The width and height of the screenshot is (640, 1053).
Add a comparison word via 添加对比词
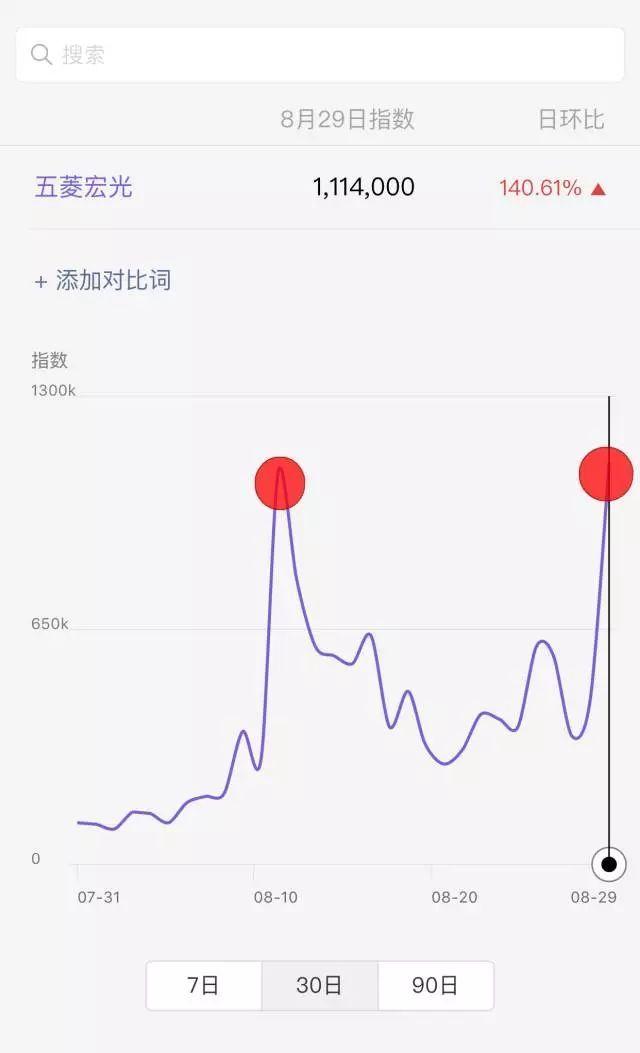103,280
